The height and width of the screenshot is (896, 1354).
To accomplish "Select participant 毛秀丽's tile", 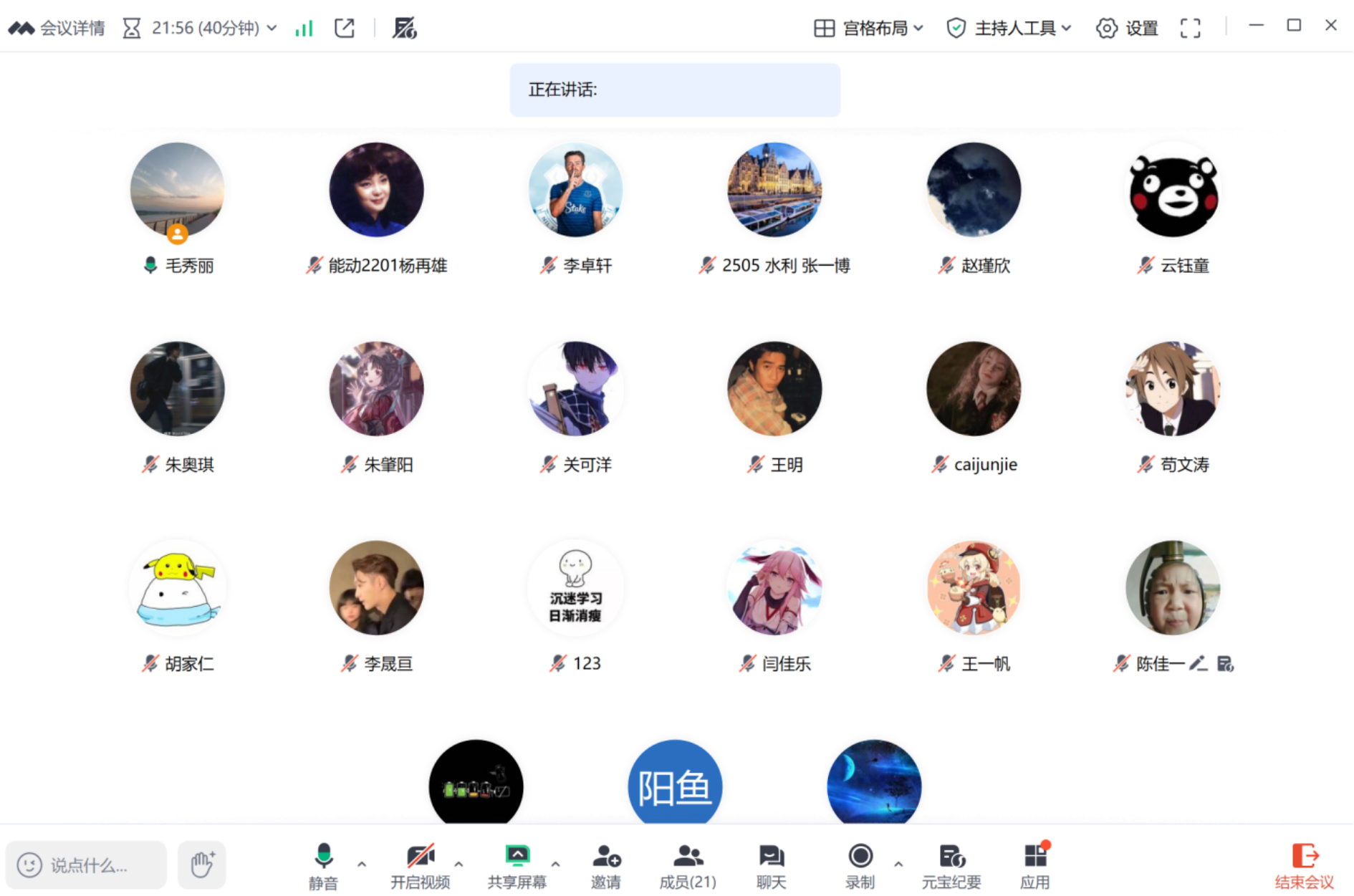I will pos(178,190).
